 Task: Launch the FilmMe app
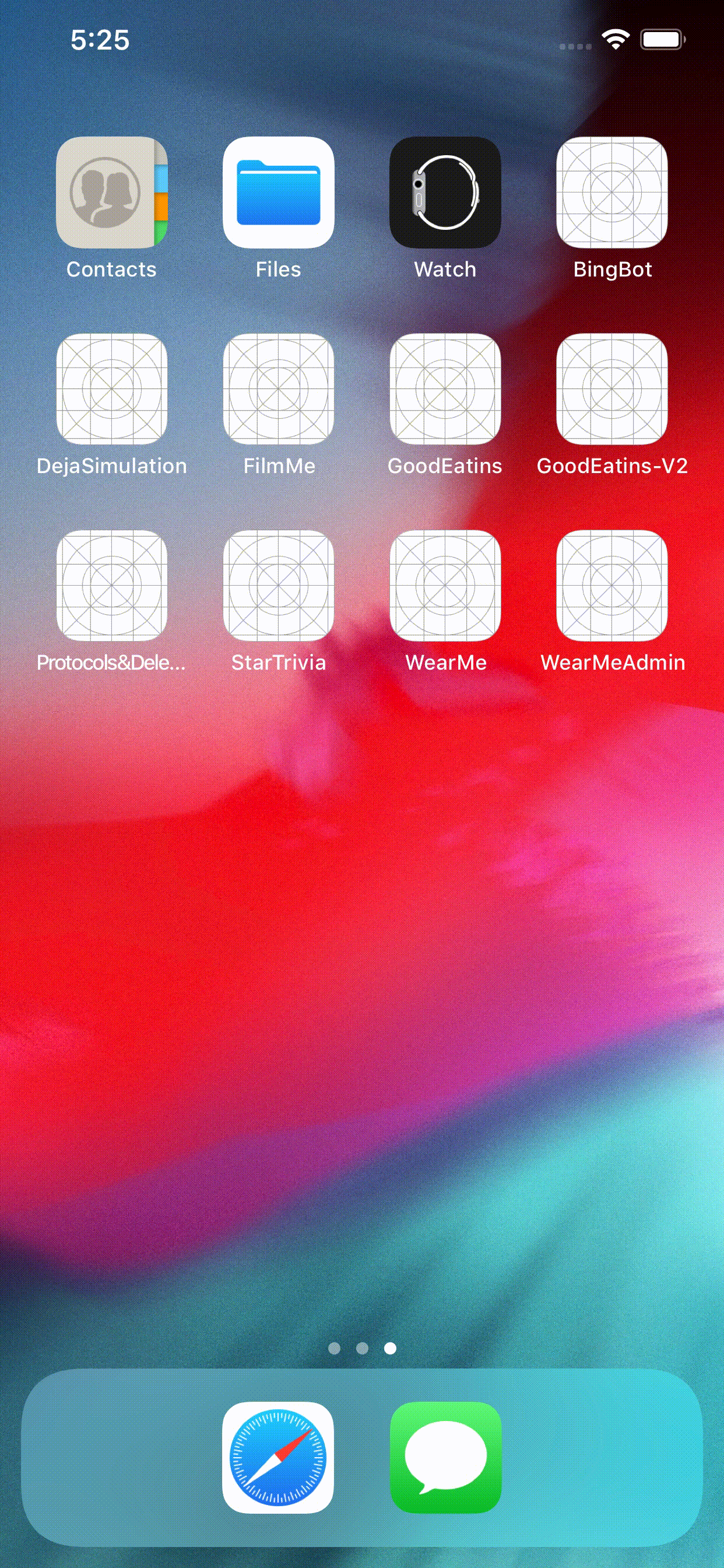(x=278, y=389)
